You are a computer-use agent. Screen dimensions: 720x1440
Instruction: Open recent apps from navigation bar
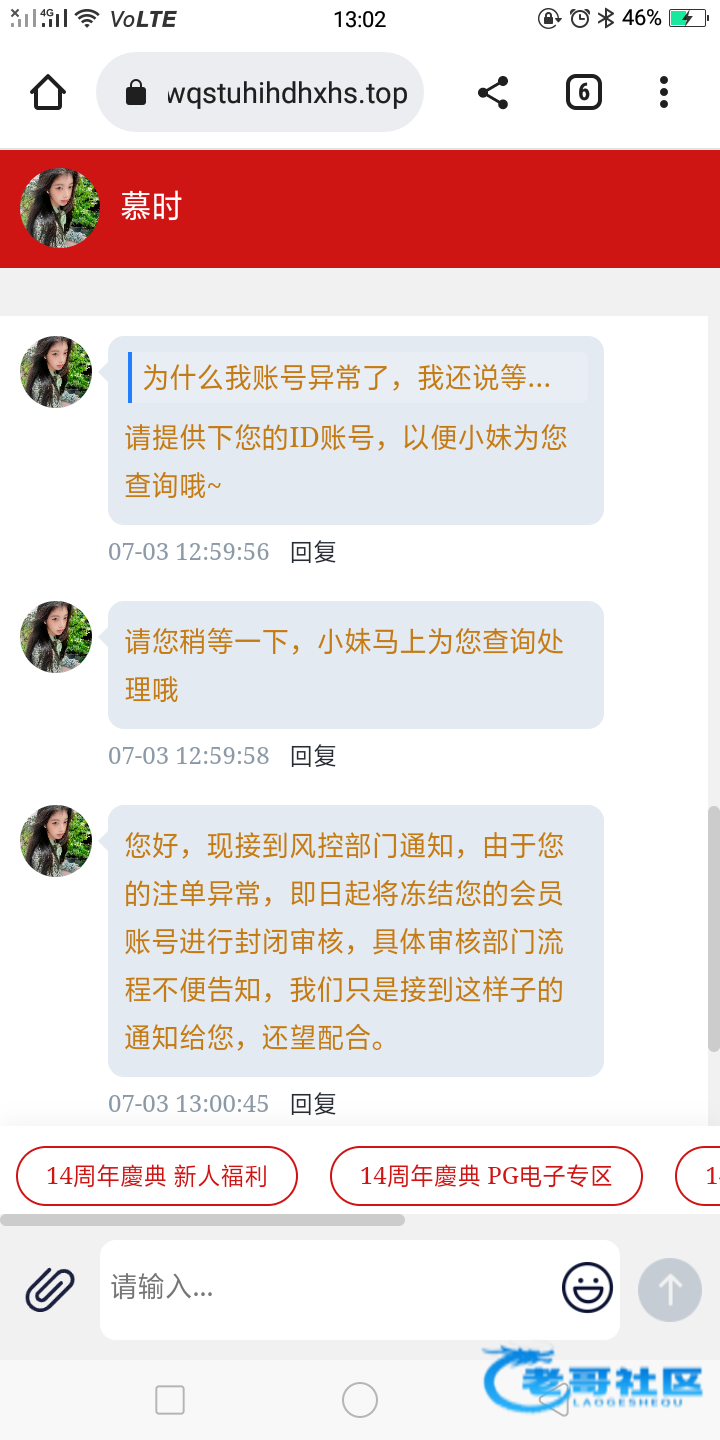coord(170,1400)
